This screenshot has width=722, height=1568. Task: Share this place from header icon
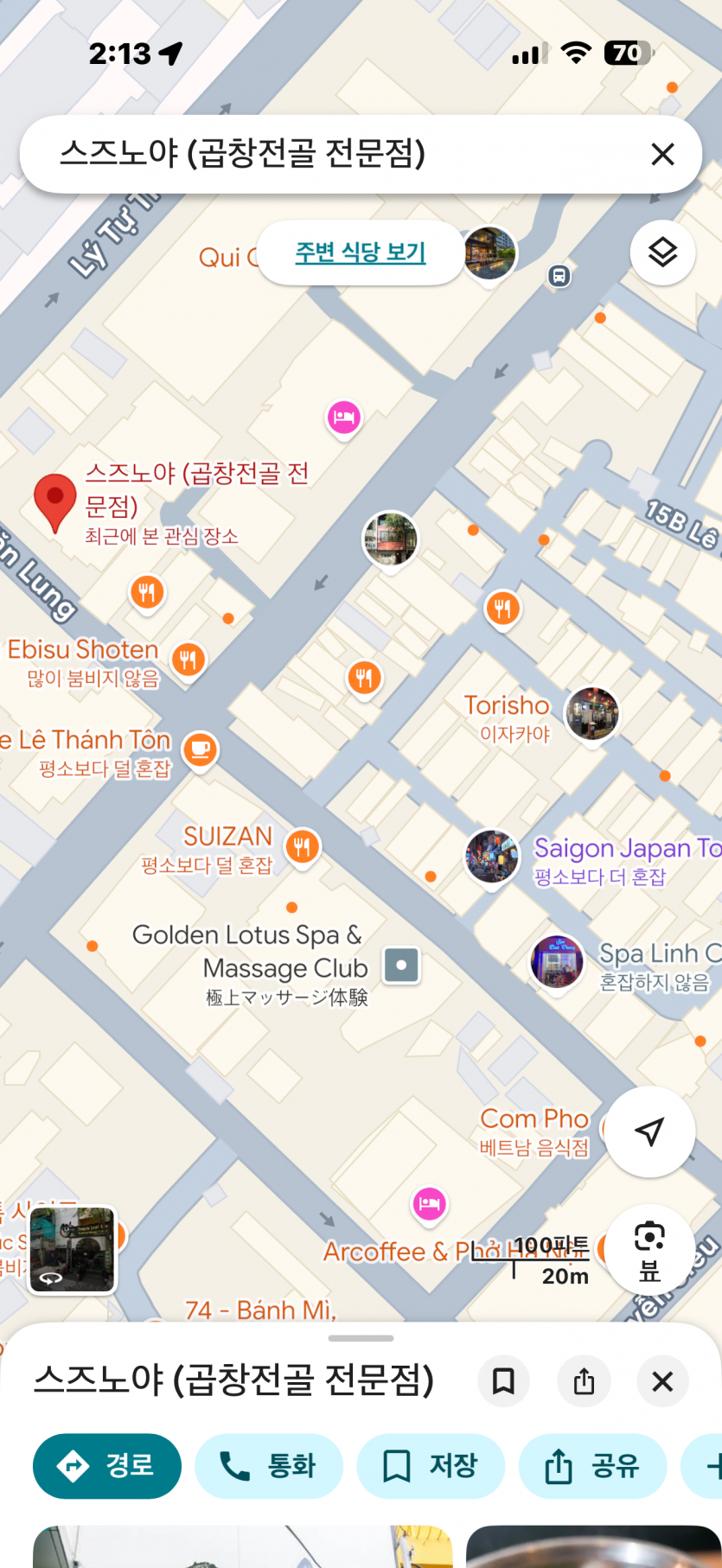pyautogui.click(x=584, y=1381)
